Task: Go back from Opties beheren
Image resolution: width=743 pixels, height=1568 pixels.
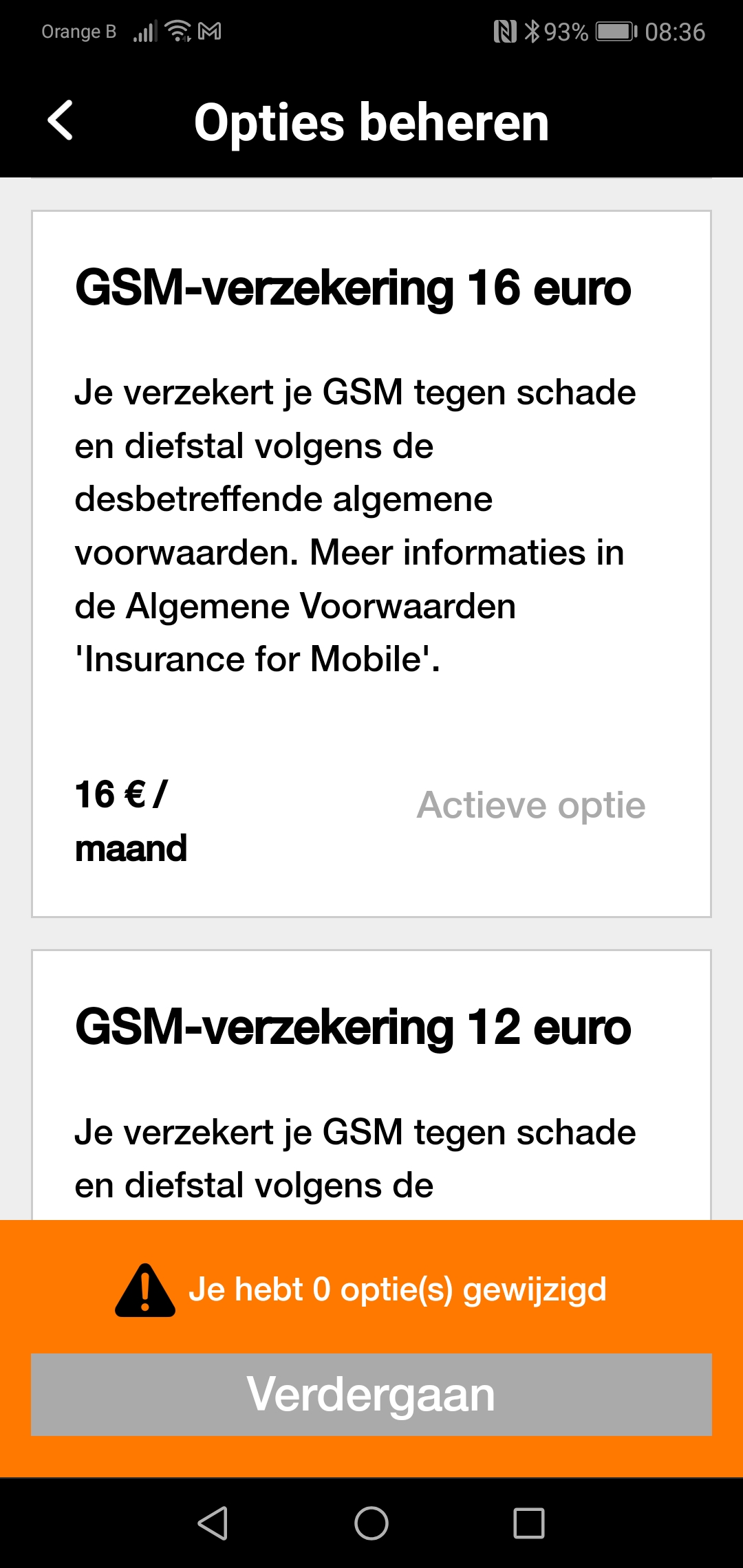Action: pos(61,120)
